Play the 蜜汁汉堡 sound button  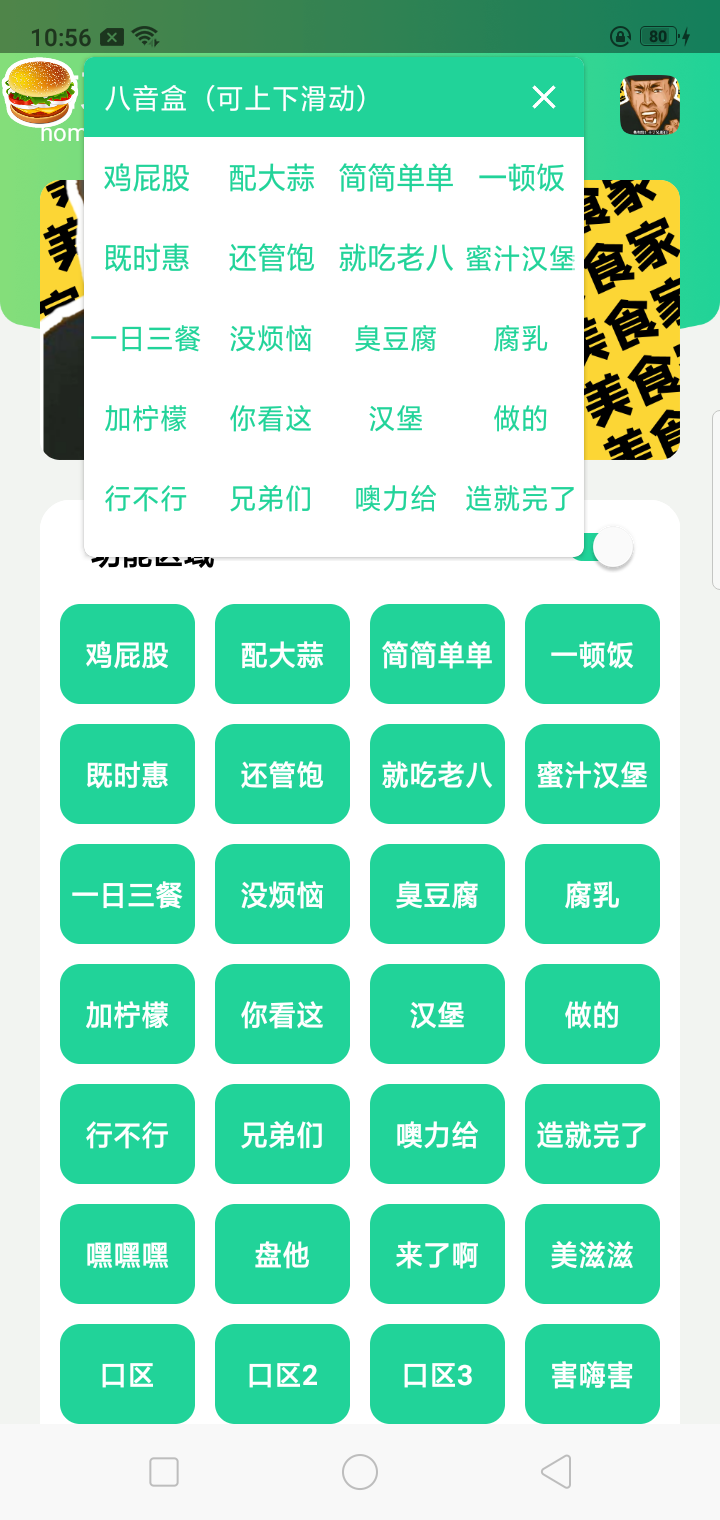click(x=592, y=774)
